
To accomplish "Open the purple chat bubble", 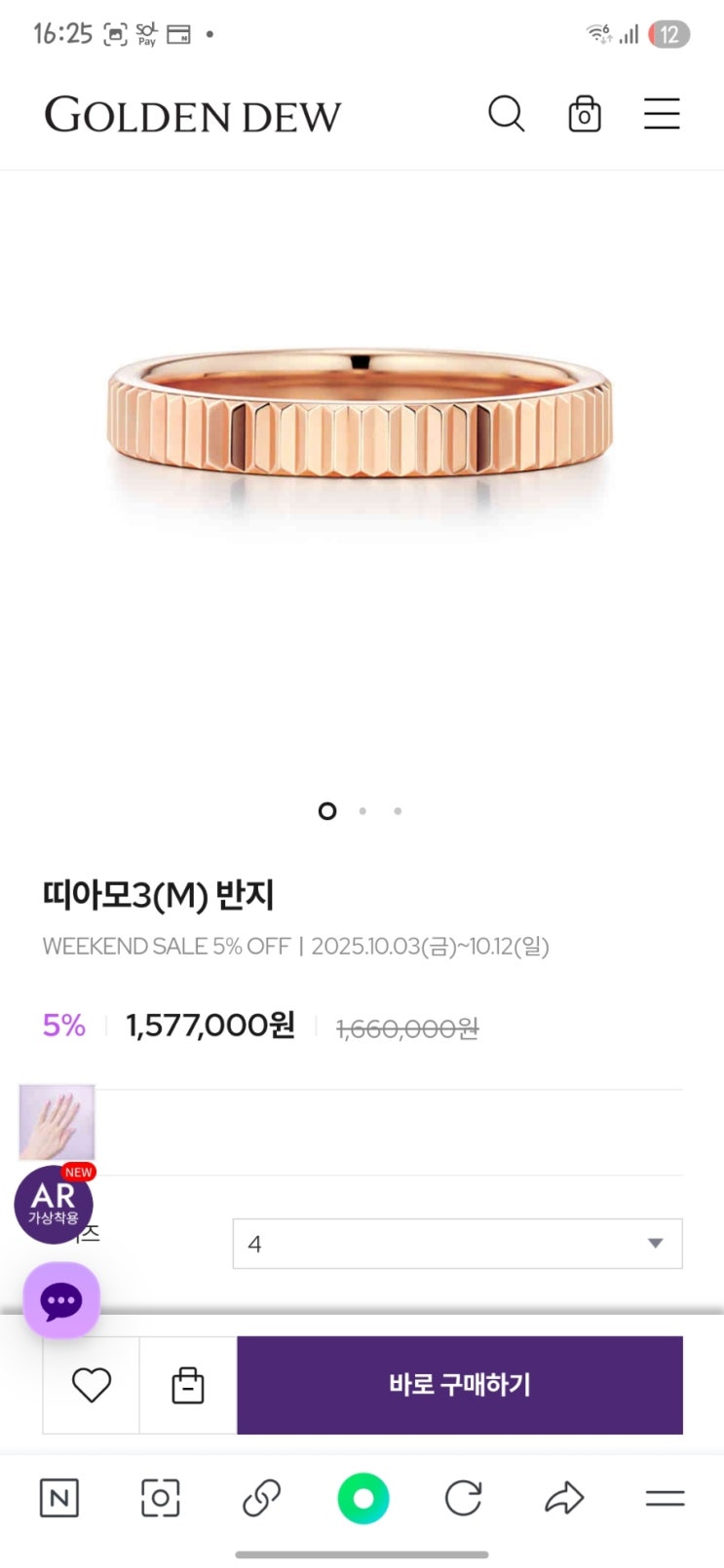I will 61,1300.
